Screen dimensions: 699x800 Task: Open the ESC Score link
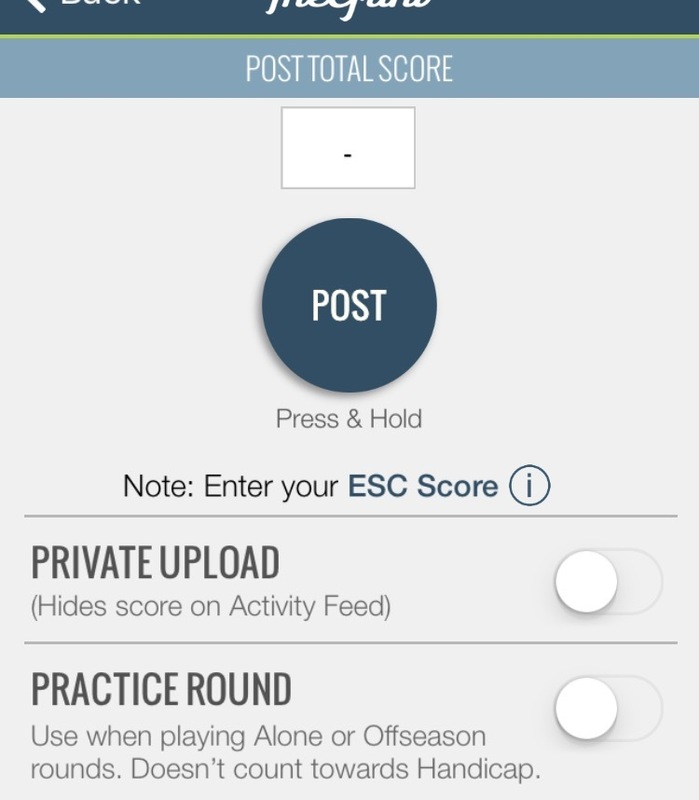[422, 487]
